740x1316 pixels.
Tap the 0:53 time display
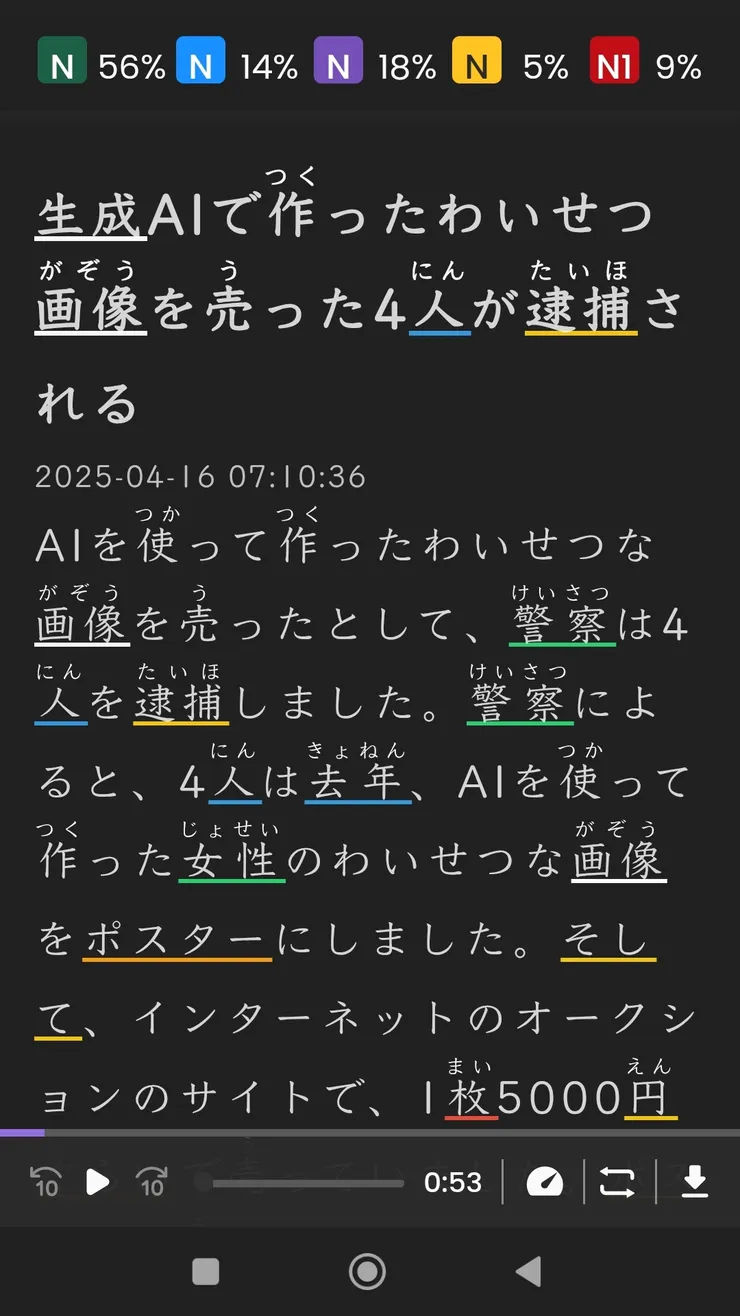point(455,1182)
